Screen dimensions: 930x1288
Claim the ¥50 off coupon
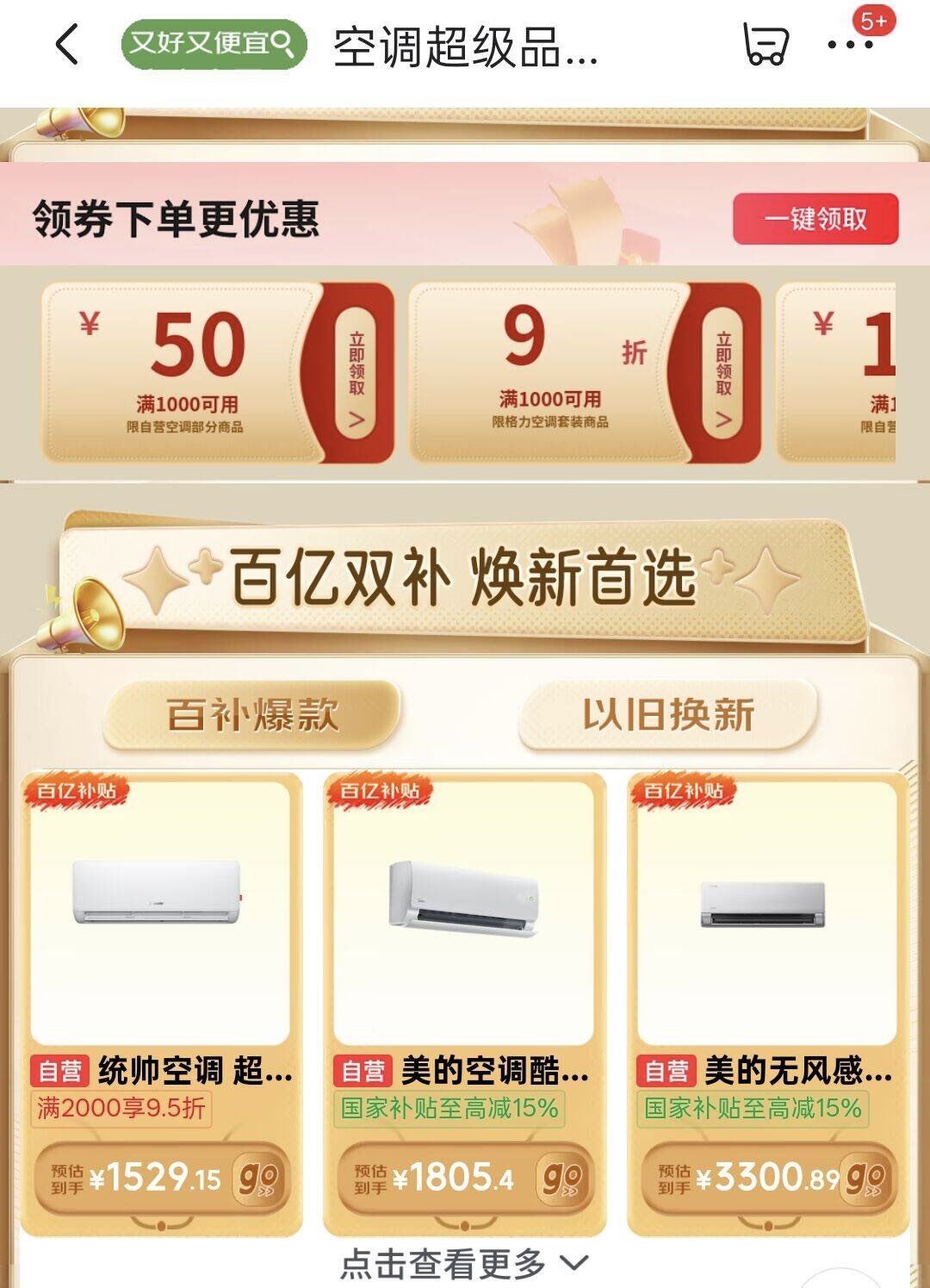tap(356, 373)
